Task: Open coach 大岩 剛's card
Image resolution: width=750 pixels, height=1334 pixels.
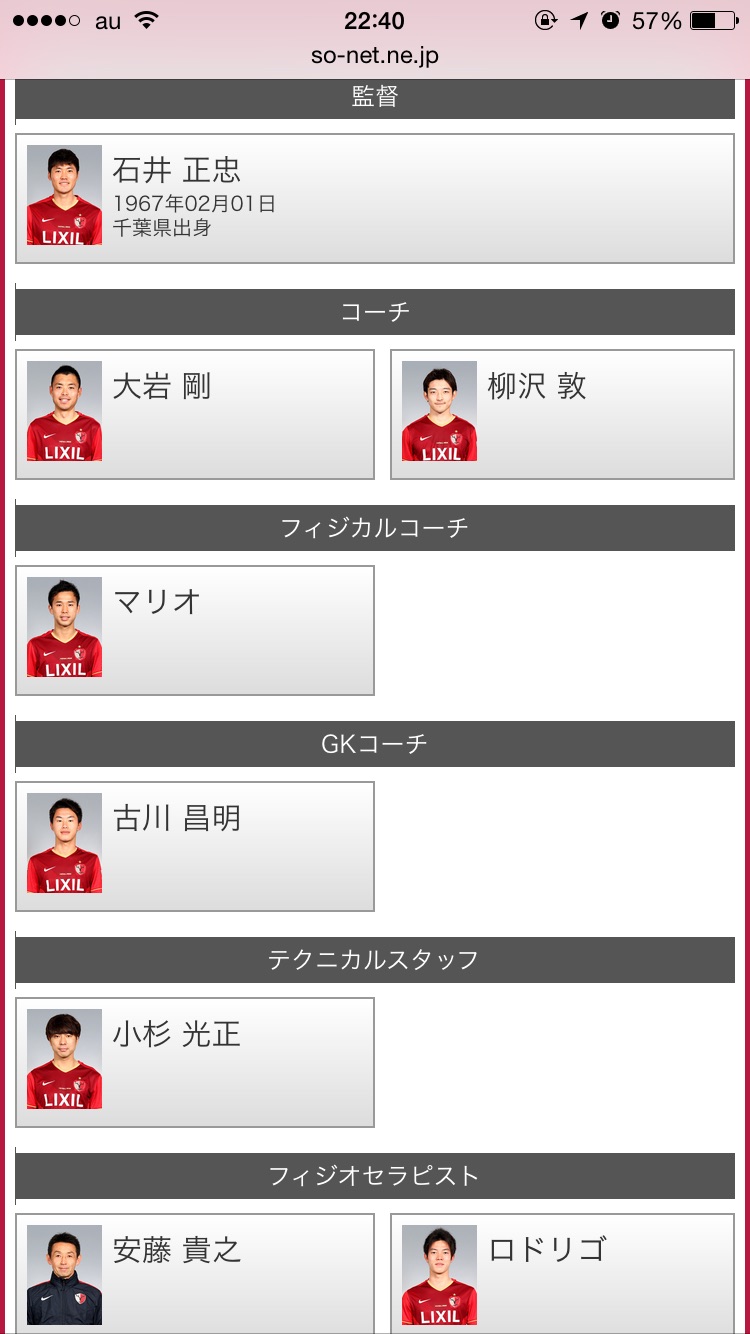Action: [195, 414]
